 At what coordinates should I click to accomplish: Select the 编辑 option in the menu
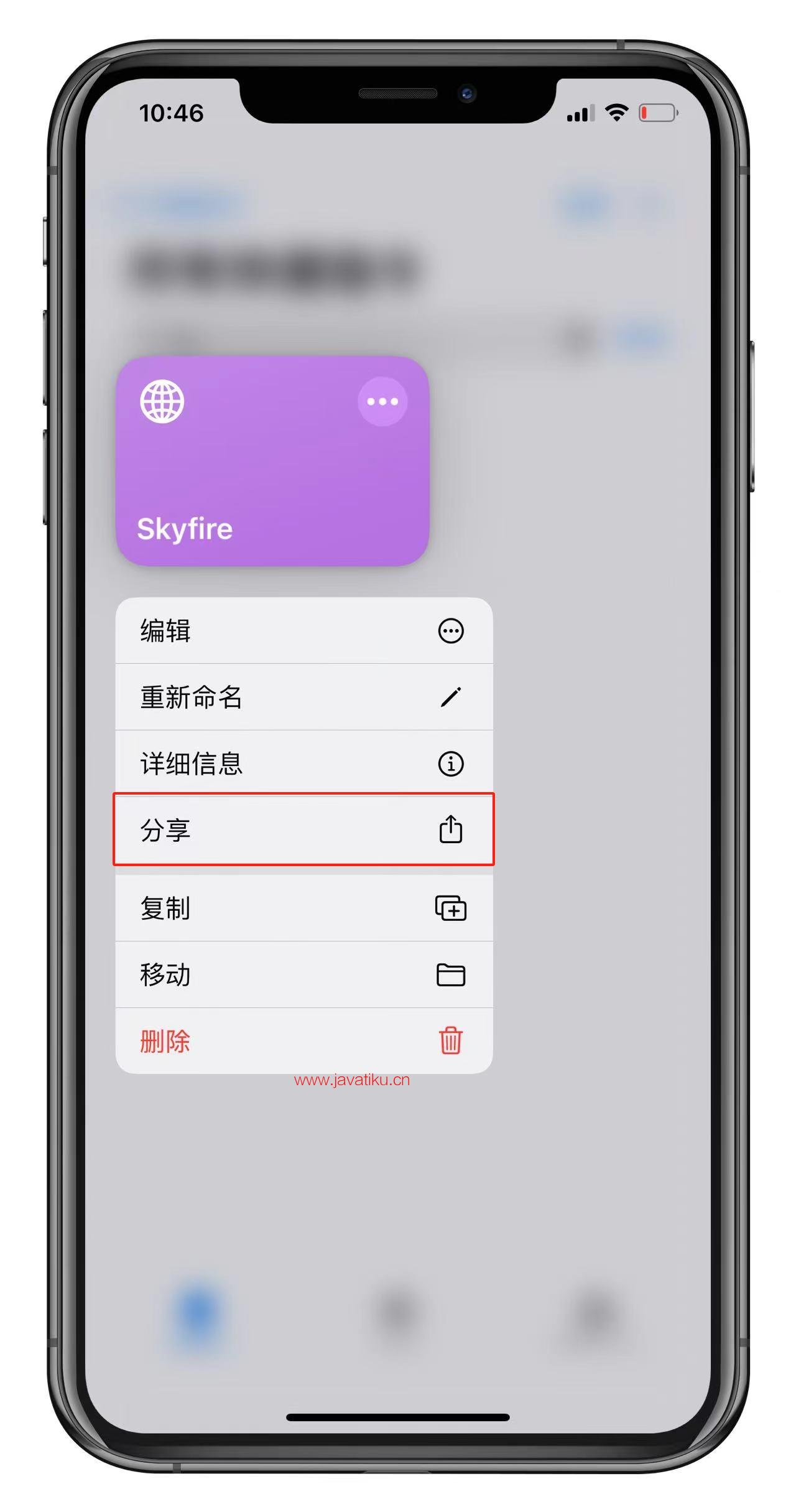(303, 630)
